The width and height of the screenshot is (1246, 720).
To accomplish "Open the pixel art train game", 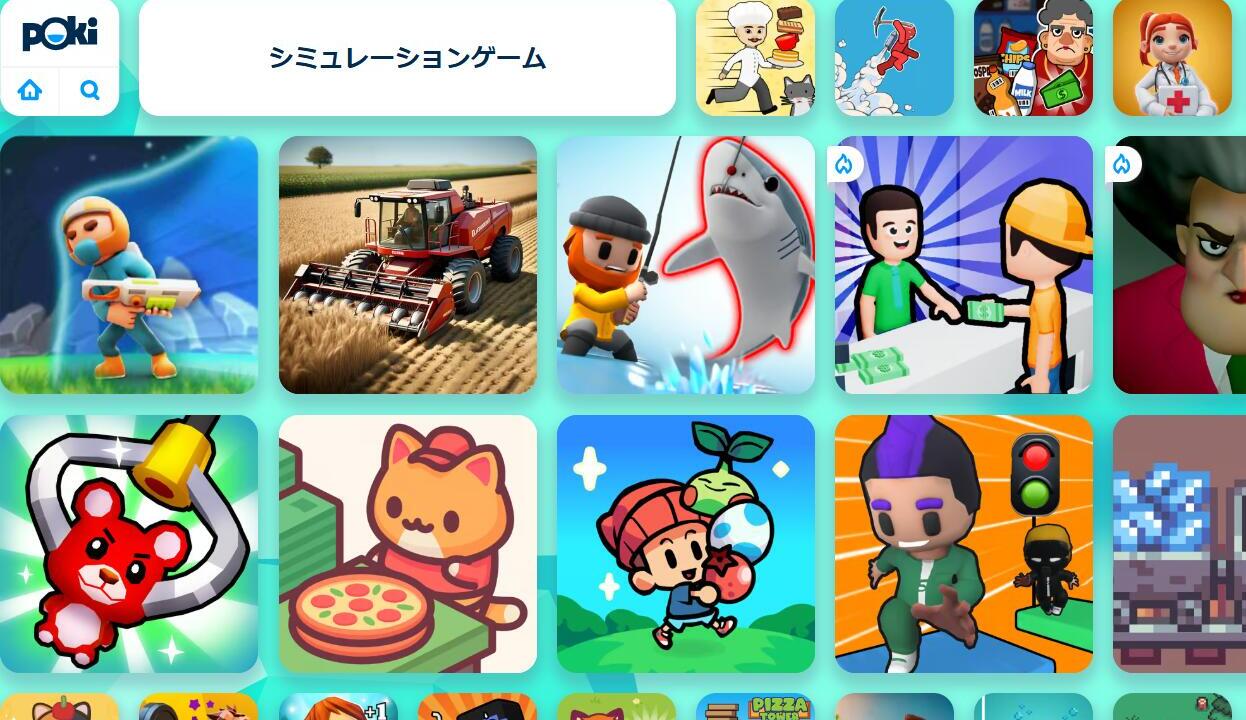I will click(x=1180, y=544).
